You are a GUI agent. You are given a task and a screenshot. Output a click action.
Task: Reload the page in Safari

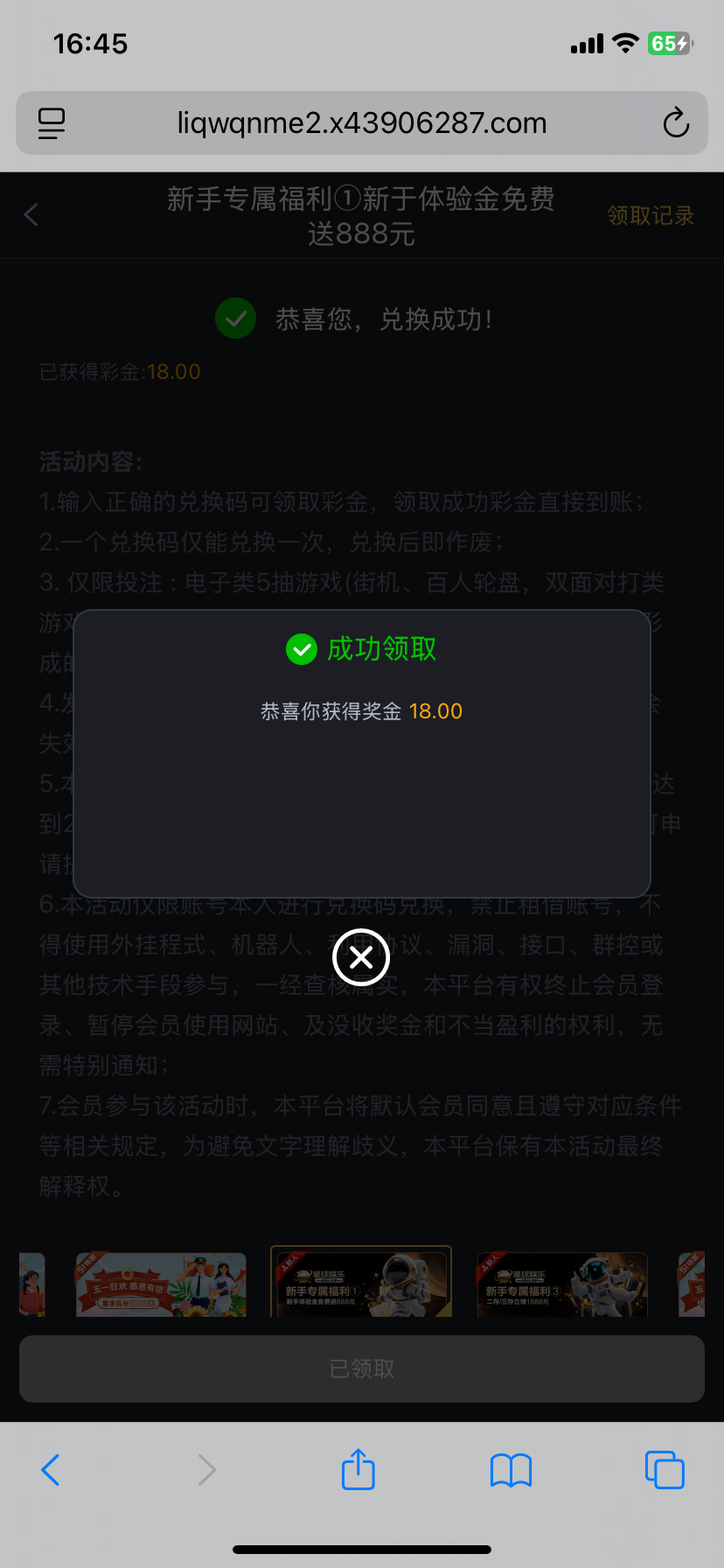pos(676,123)
